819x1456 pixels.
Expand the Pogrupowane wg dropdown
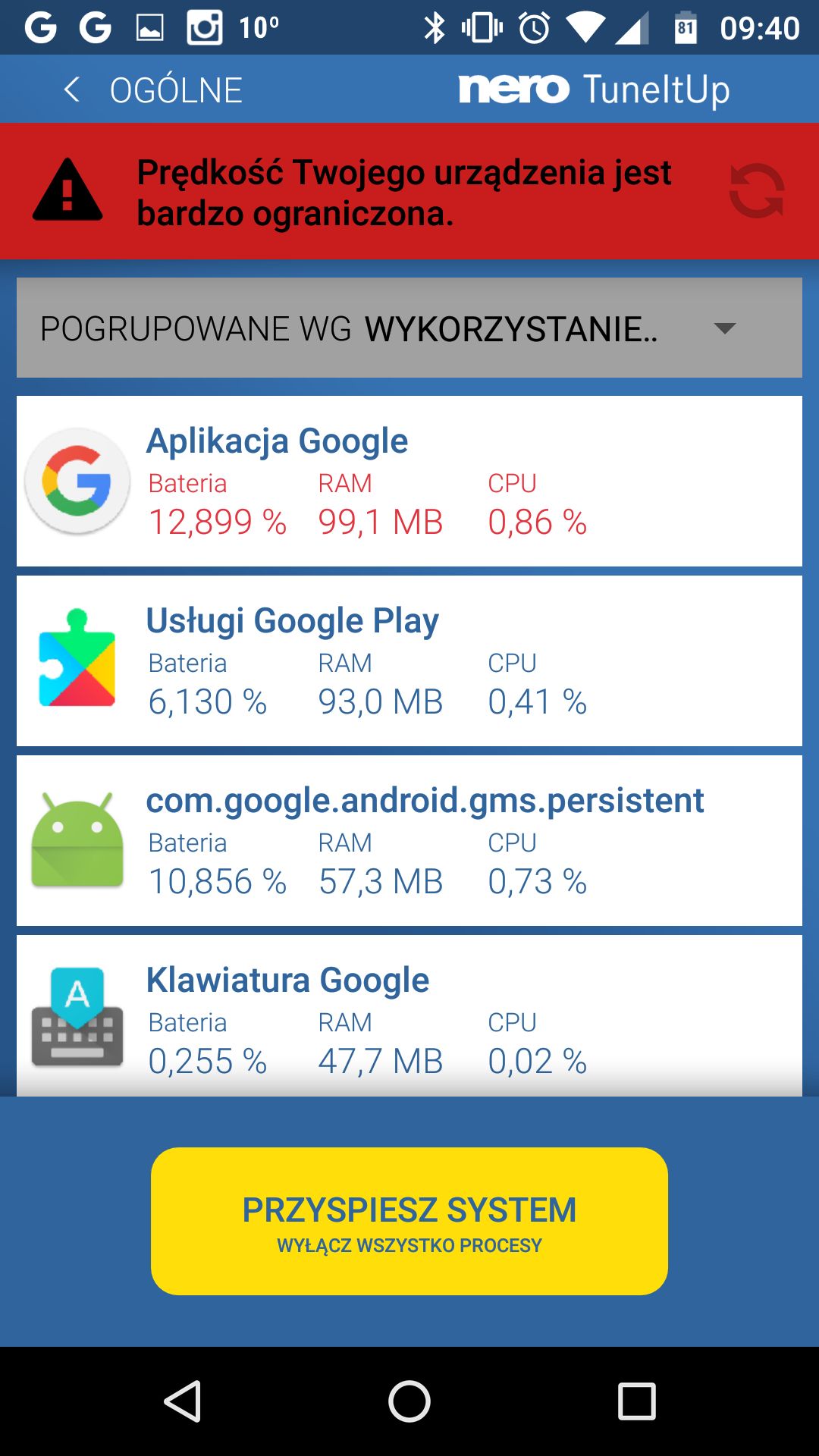(x=409, y=328)
